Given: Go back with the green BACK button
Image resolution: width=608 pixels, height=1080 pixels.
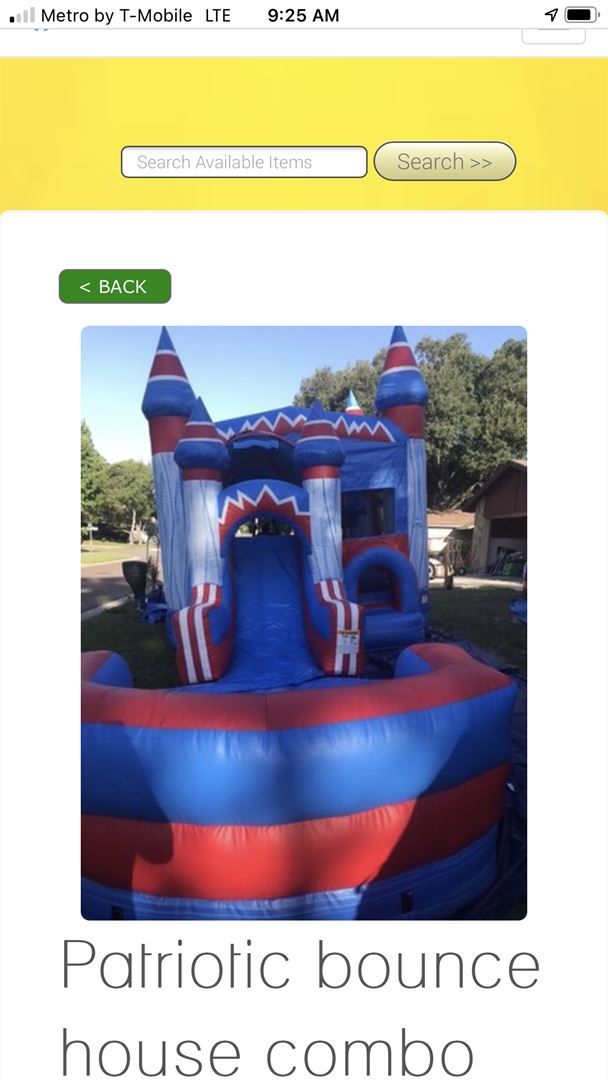Looking at the screenshot, I should tap(115, 286).
